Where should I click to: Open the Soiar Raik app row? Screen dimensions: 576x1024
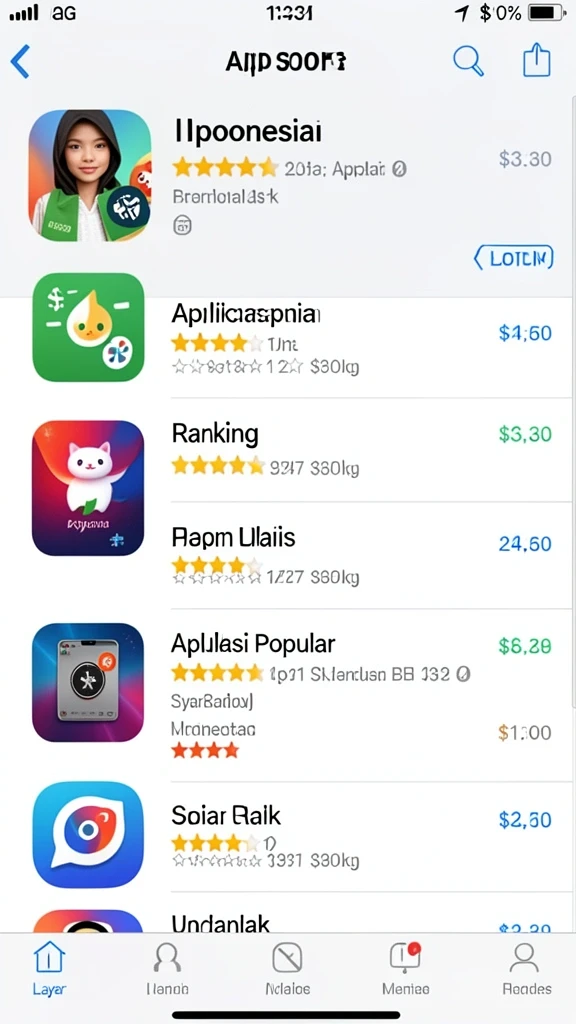(x=288, y=836)
